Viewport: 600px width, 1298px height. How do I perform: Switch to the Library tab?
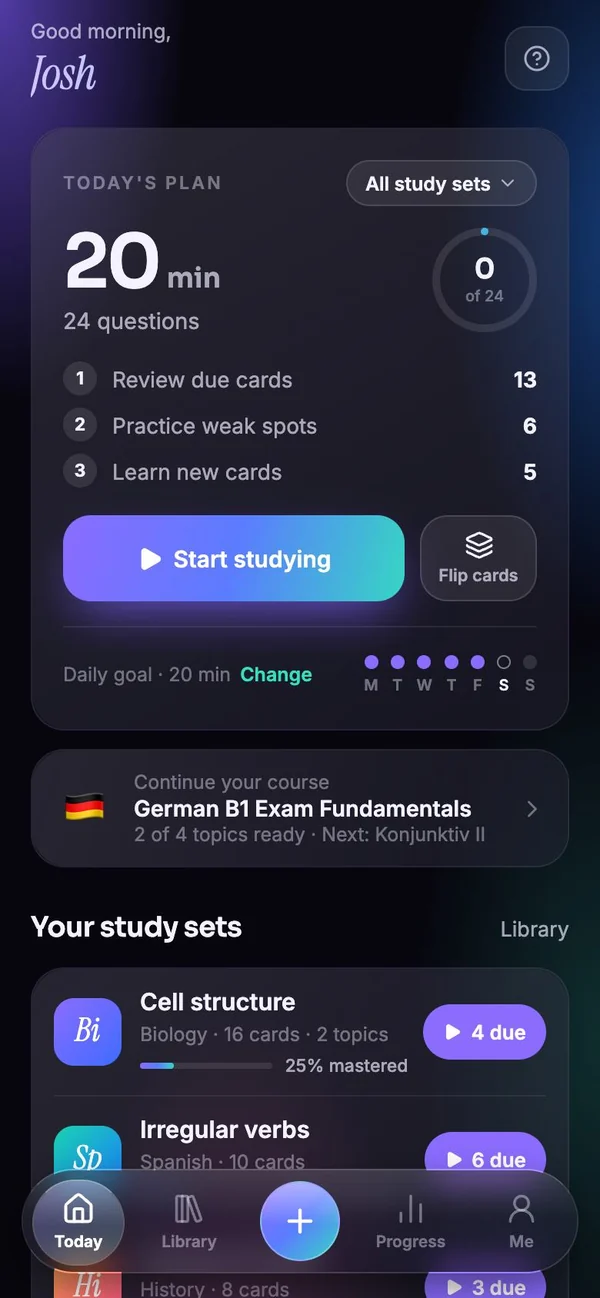pos(188,1222)
